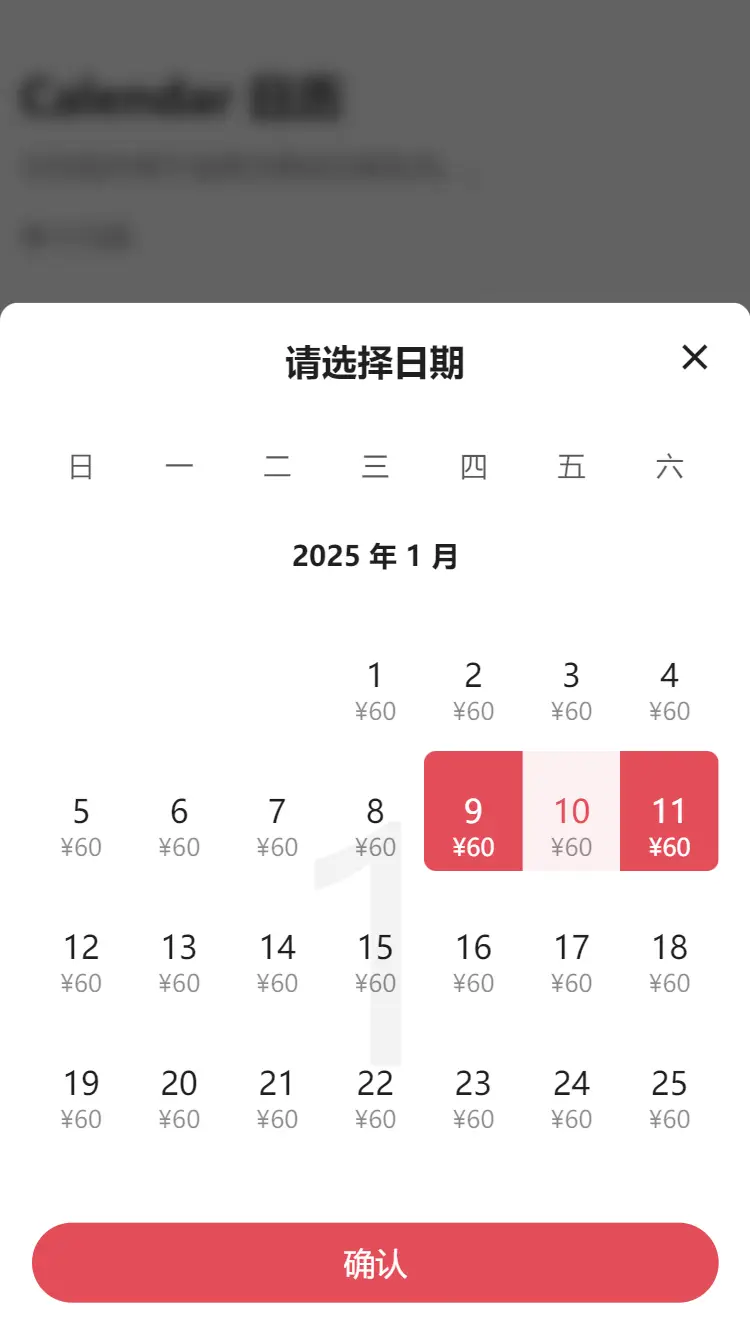Select January 1 in the calendar
This screenshot has width=750, height=1334.
pos(375,690)
